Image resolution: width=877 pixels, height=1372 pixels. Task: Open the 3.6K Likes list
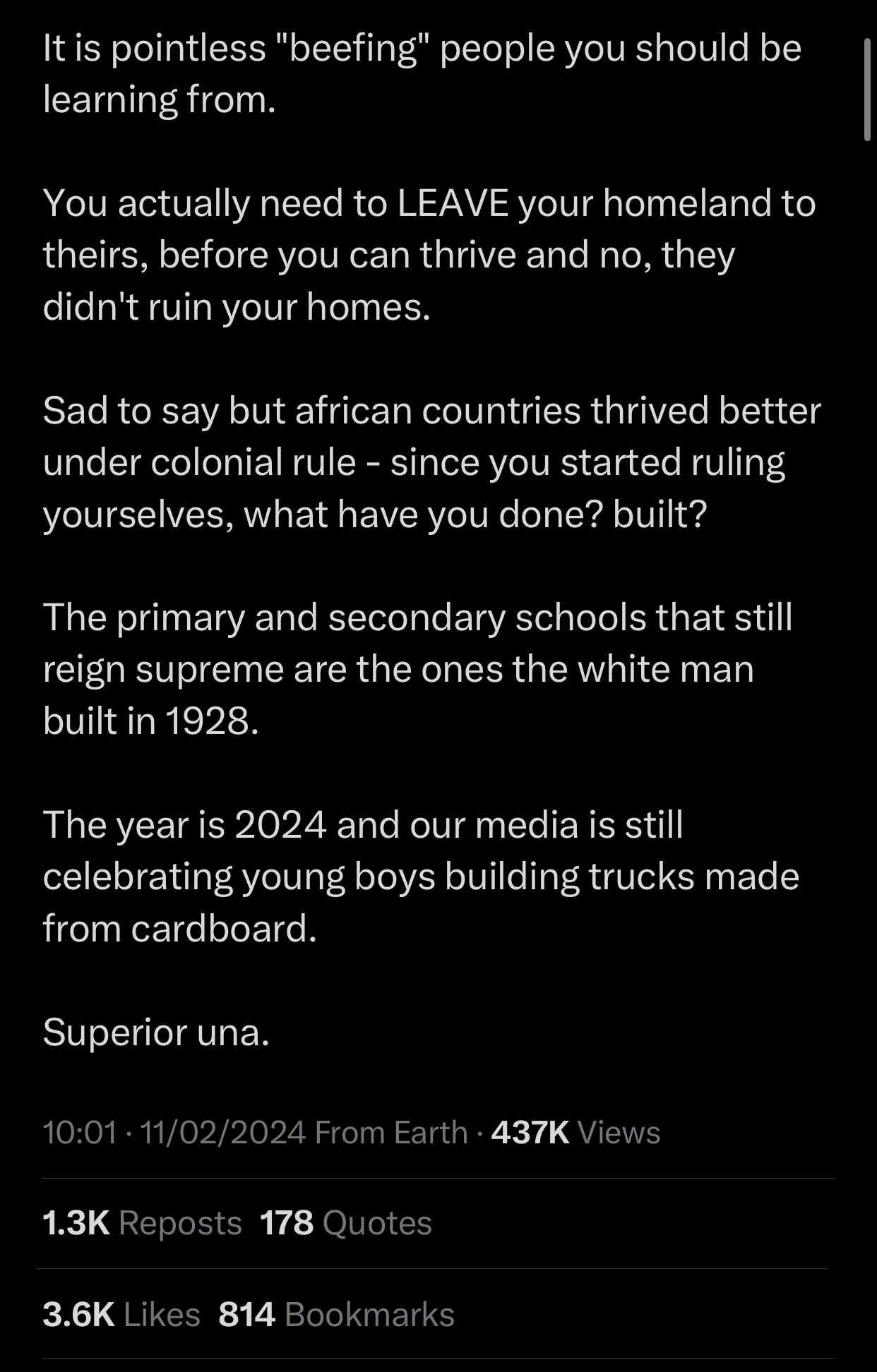point(121,1314)
